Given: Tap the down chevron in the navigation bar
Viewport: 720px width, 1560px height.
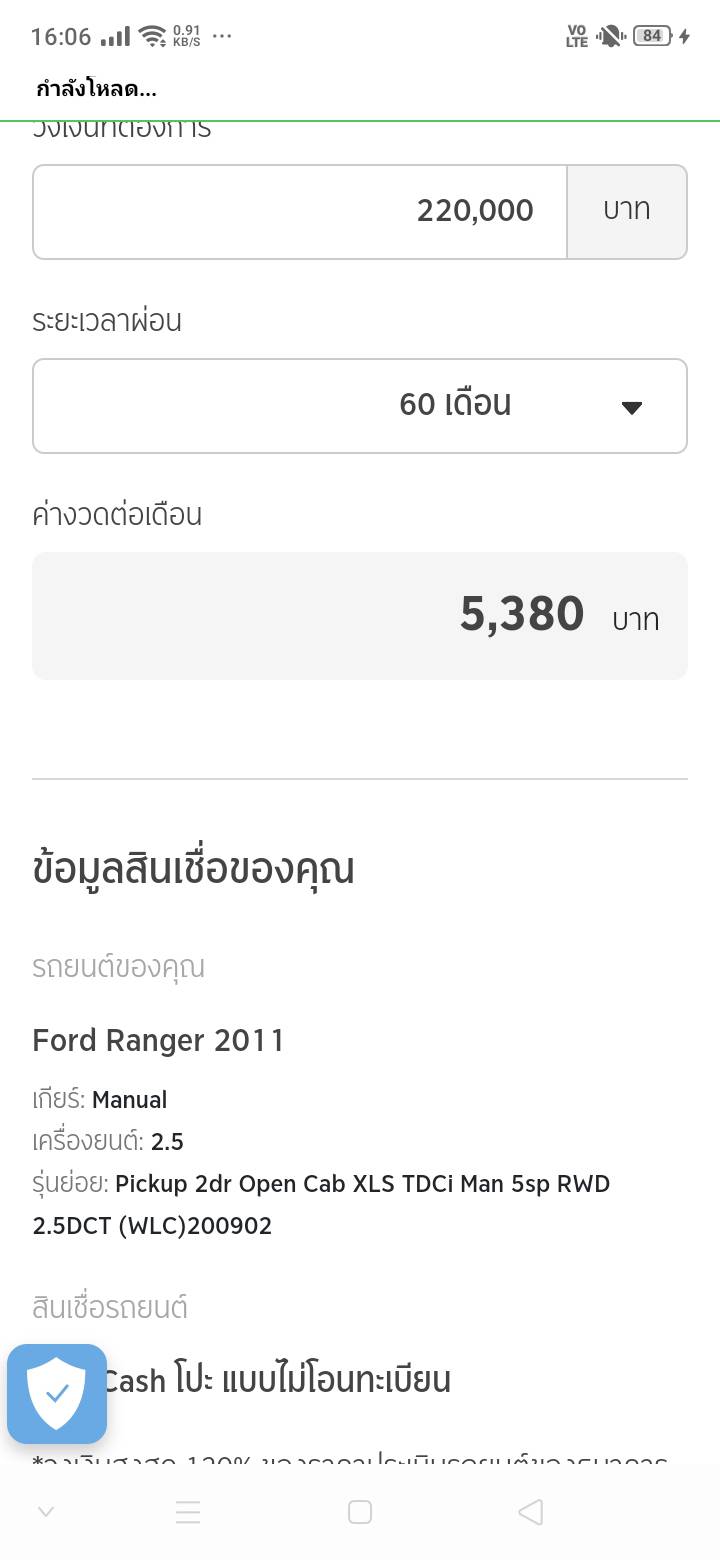Looking at the screenshot, I should 46,1512.
